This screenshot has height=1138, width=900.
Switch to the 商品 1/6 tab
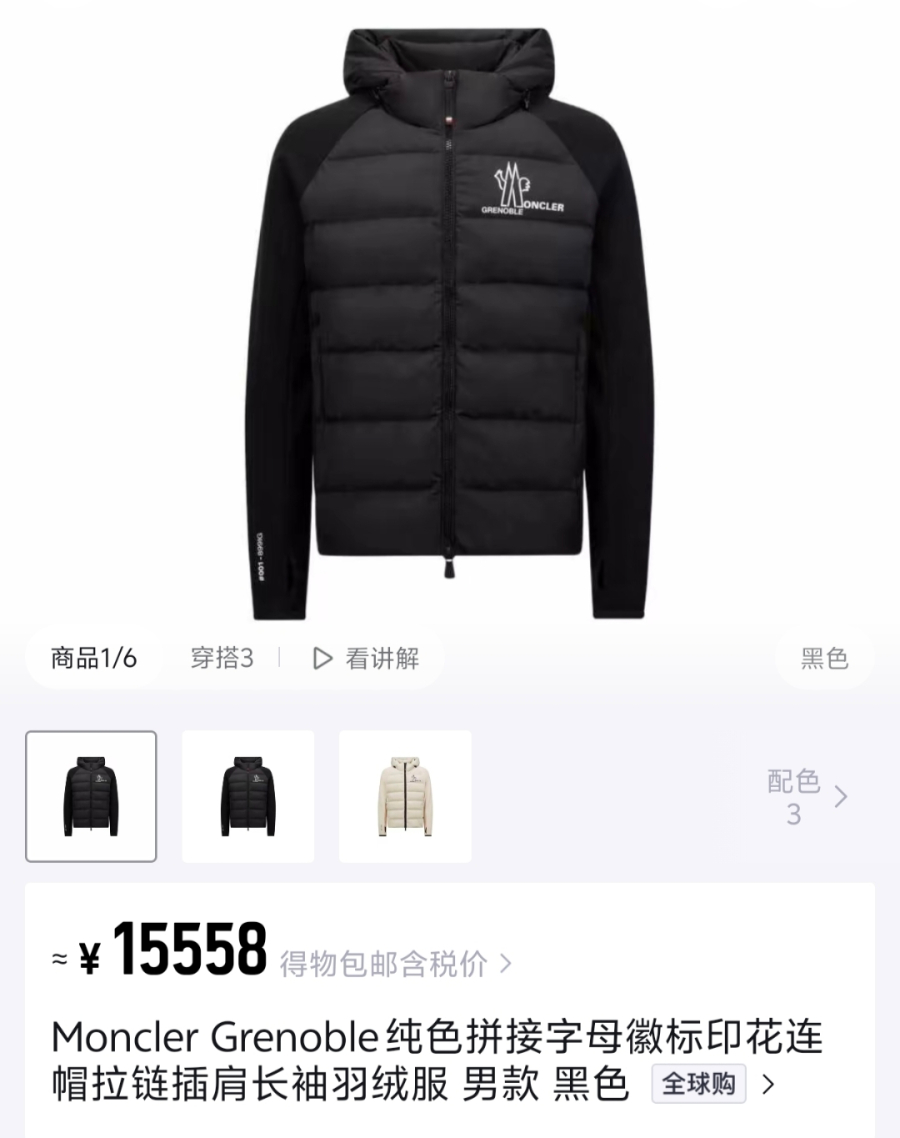click(94, 658)
